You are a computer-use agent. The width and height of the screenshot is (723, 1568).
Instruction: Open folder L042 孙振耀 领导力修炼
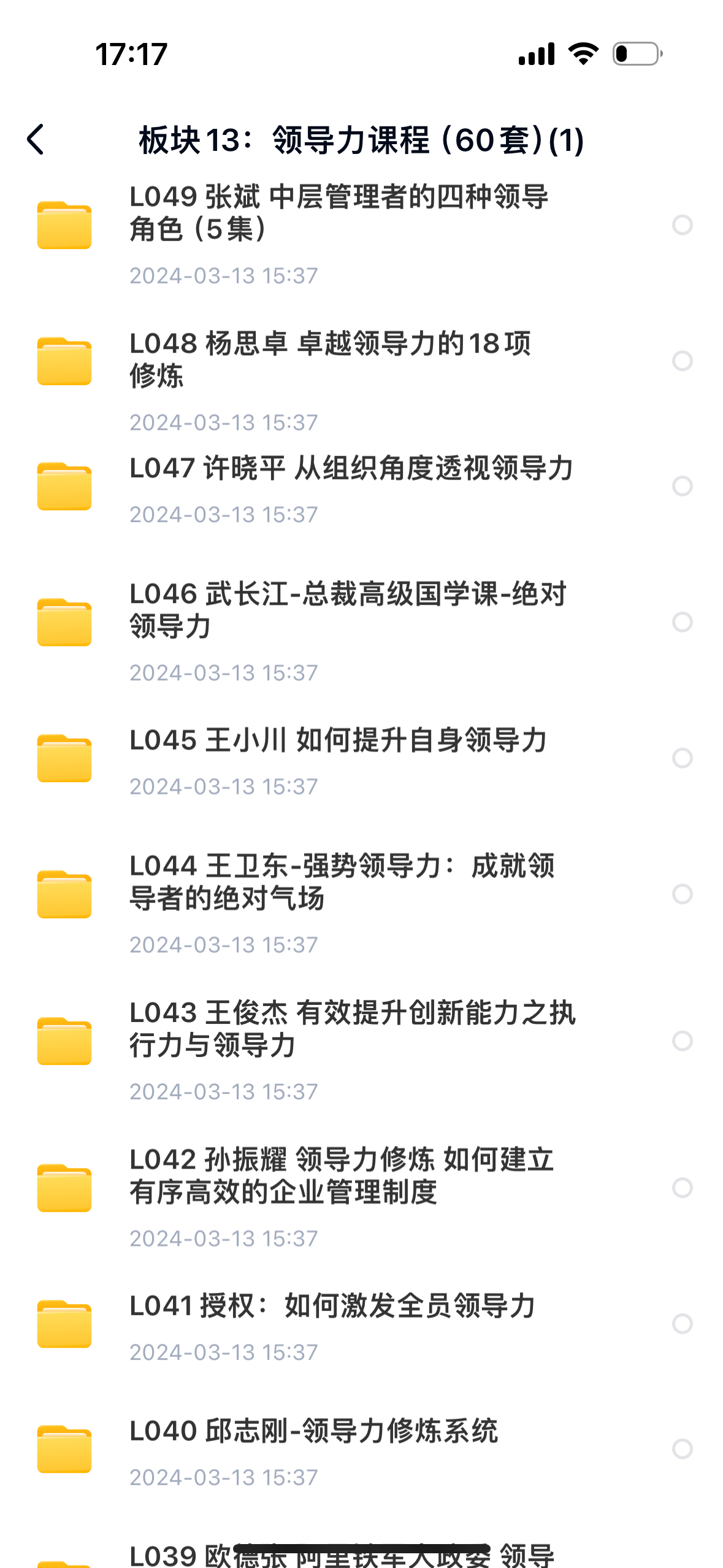tap(342, 1176)
